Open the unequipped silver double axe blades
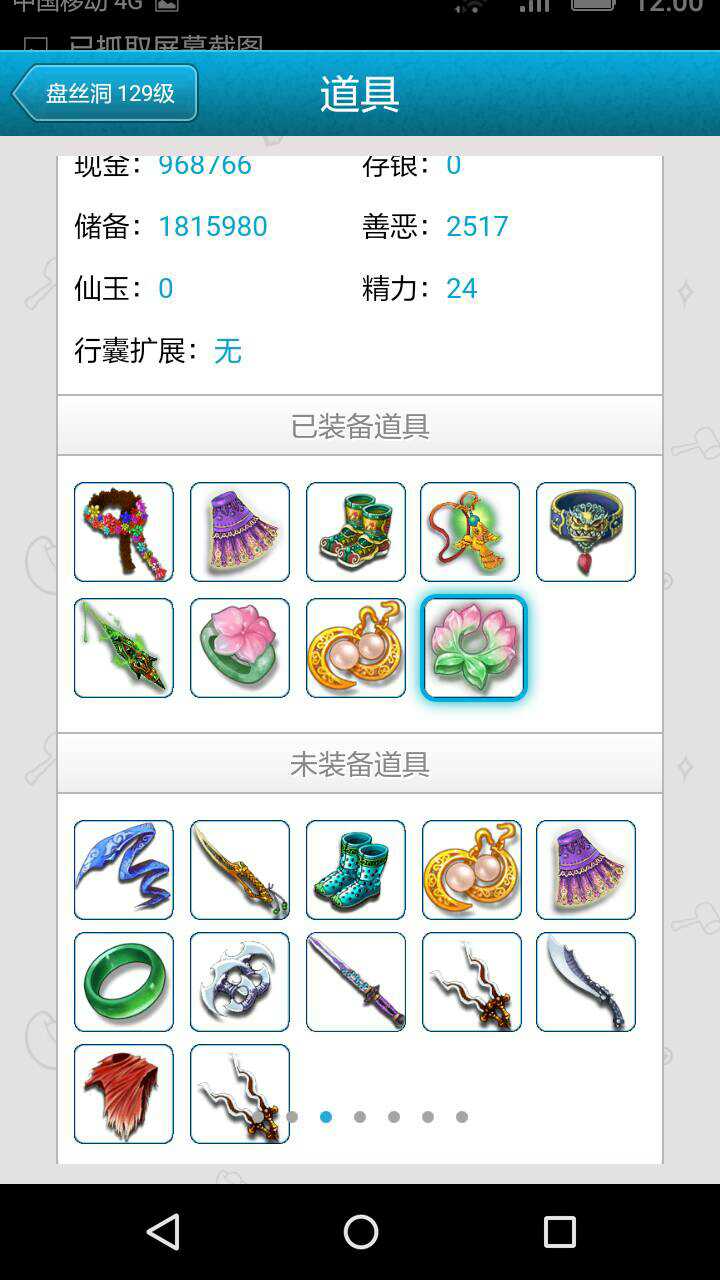The image size is (720, 1280). [240, 982]
